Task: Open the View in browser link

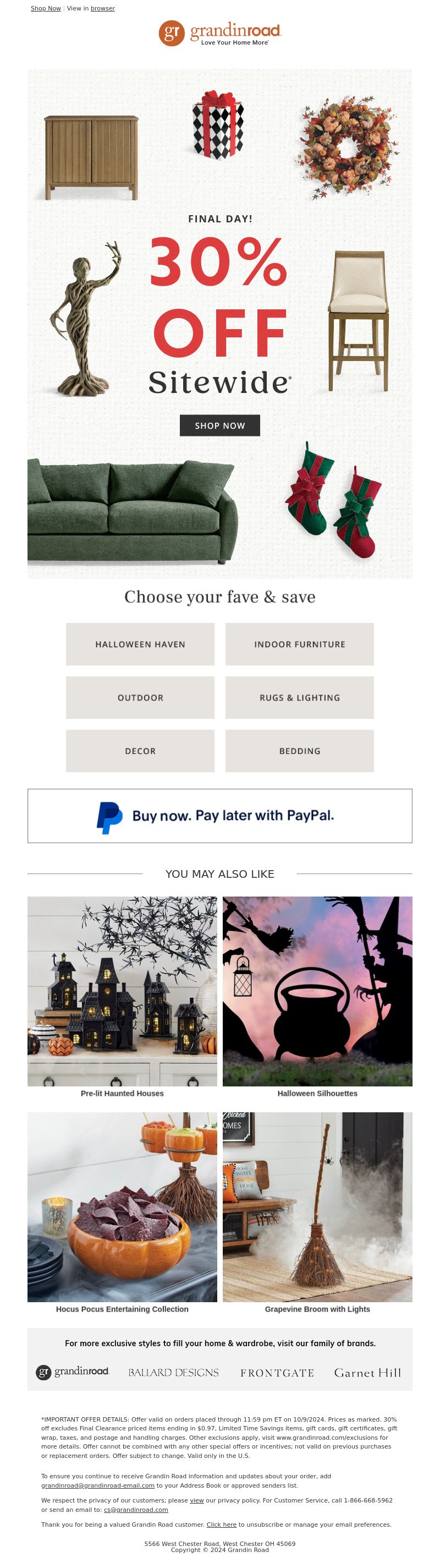Action: (102, 8)
